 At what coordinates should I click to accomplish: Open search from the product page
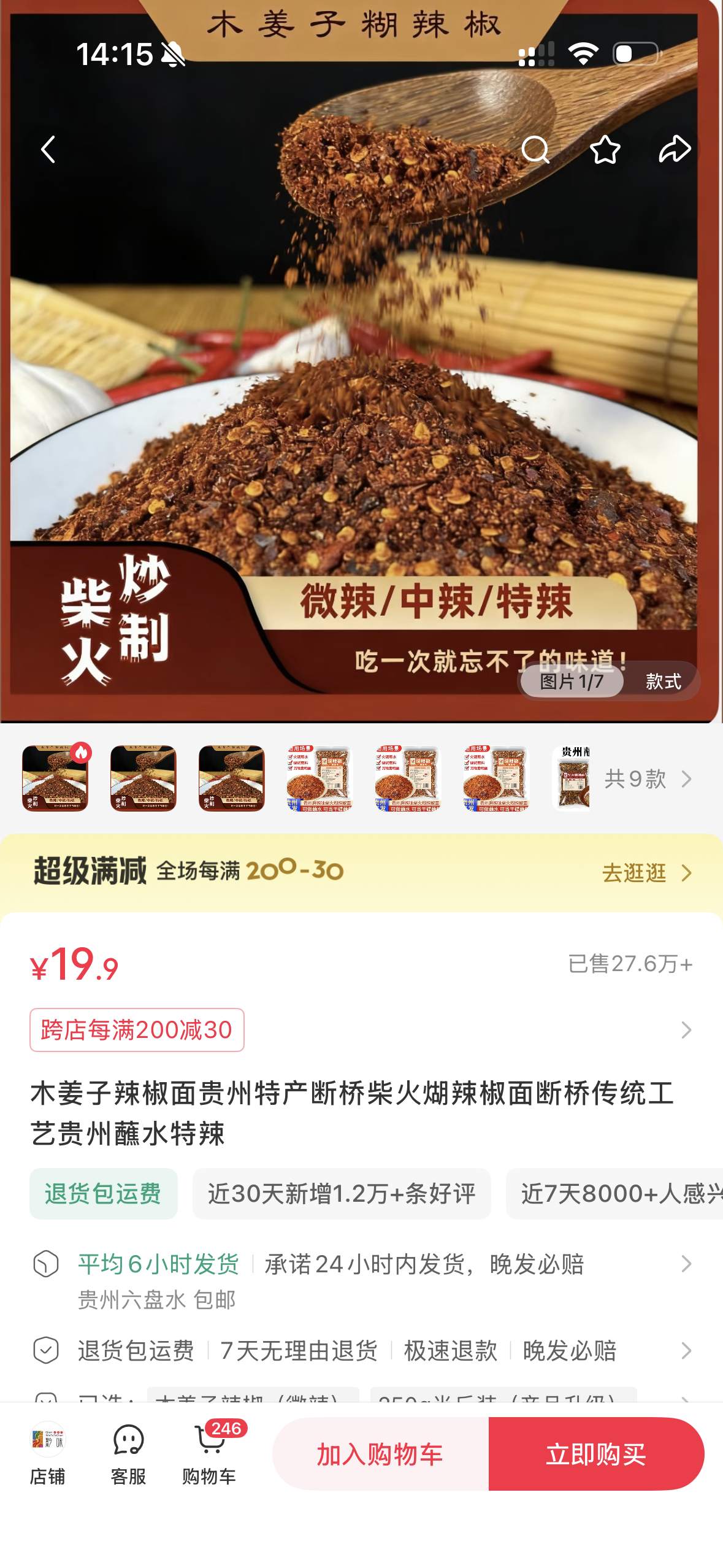[x=535, y=150]
